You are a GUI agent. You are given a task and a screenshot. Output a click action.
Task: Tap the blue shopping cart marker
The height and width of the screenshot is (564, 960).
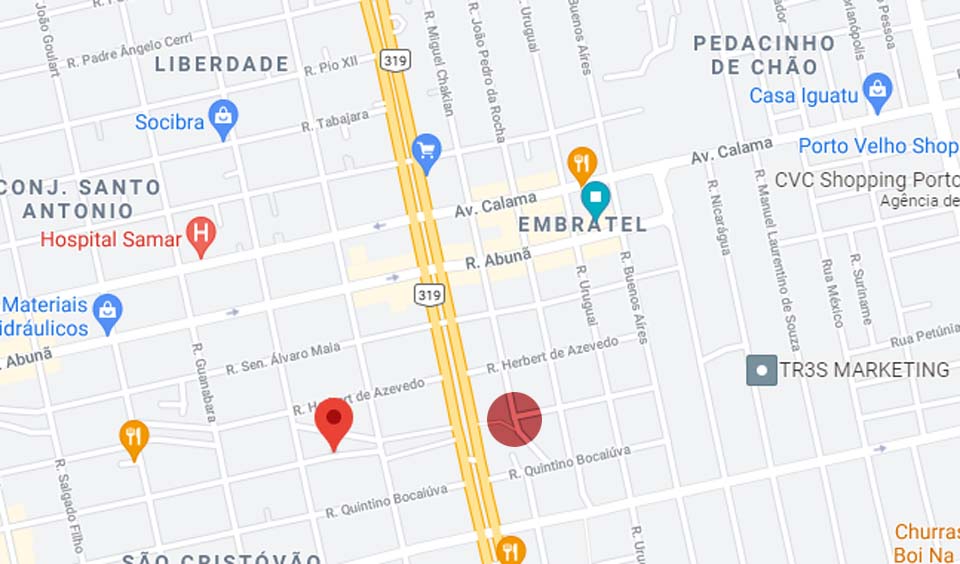pyautogui.click(x=427, y=152)
